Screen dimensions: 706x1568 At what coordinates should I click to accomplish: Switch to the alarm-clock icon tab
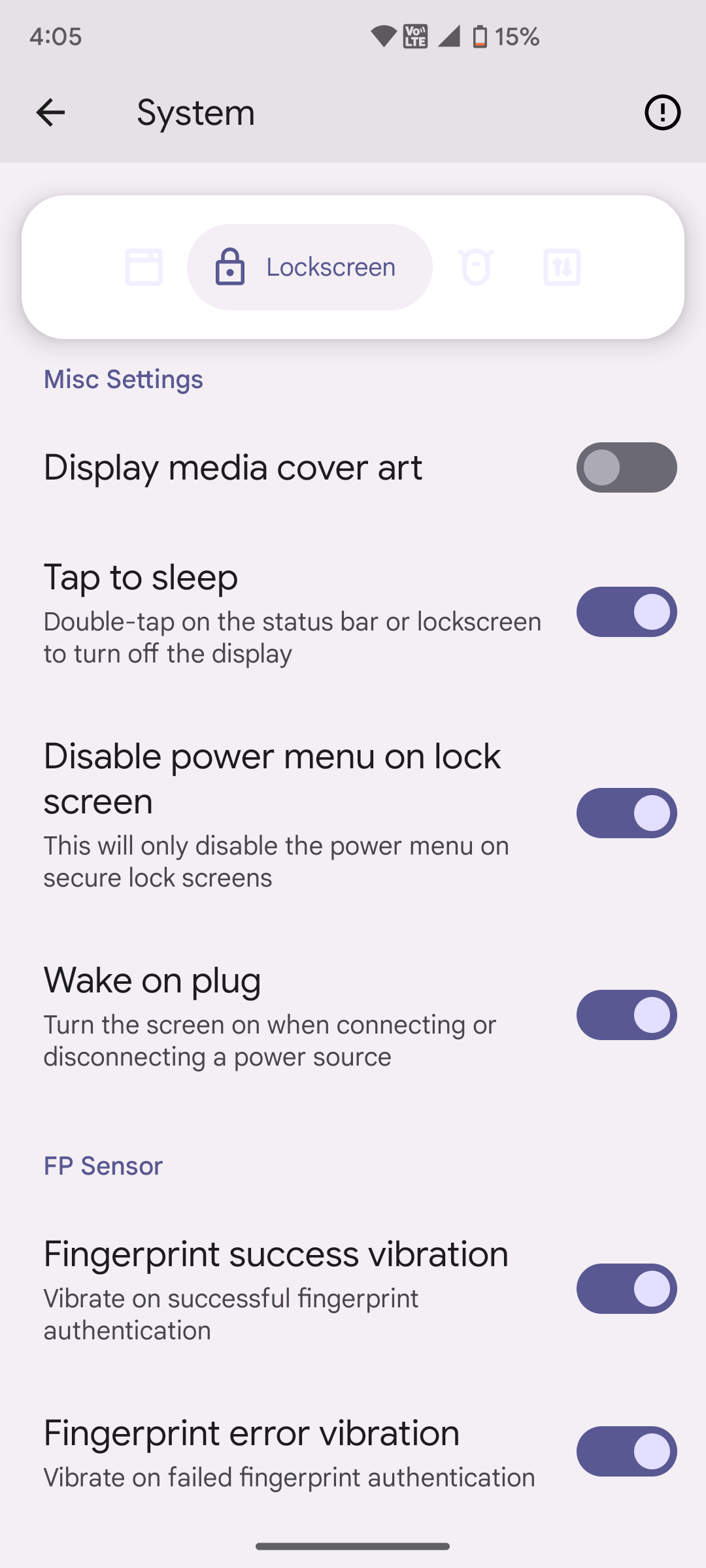pyautogui.click(x=476, y=267)
